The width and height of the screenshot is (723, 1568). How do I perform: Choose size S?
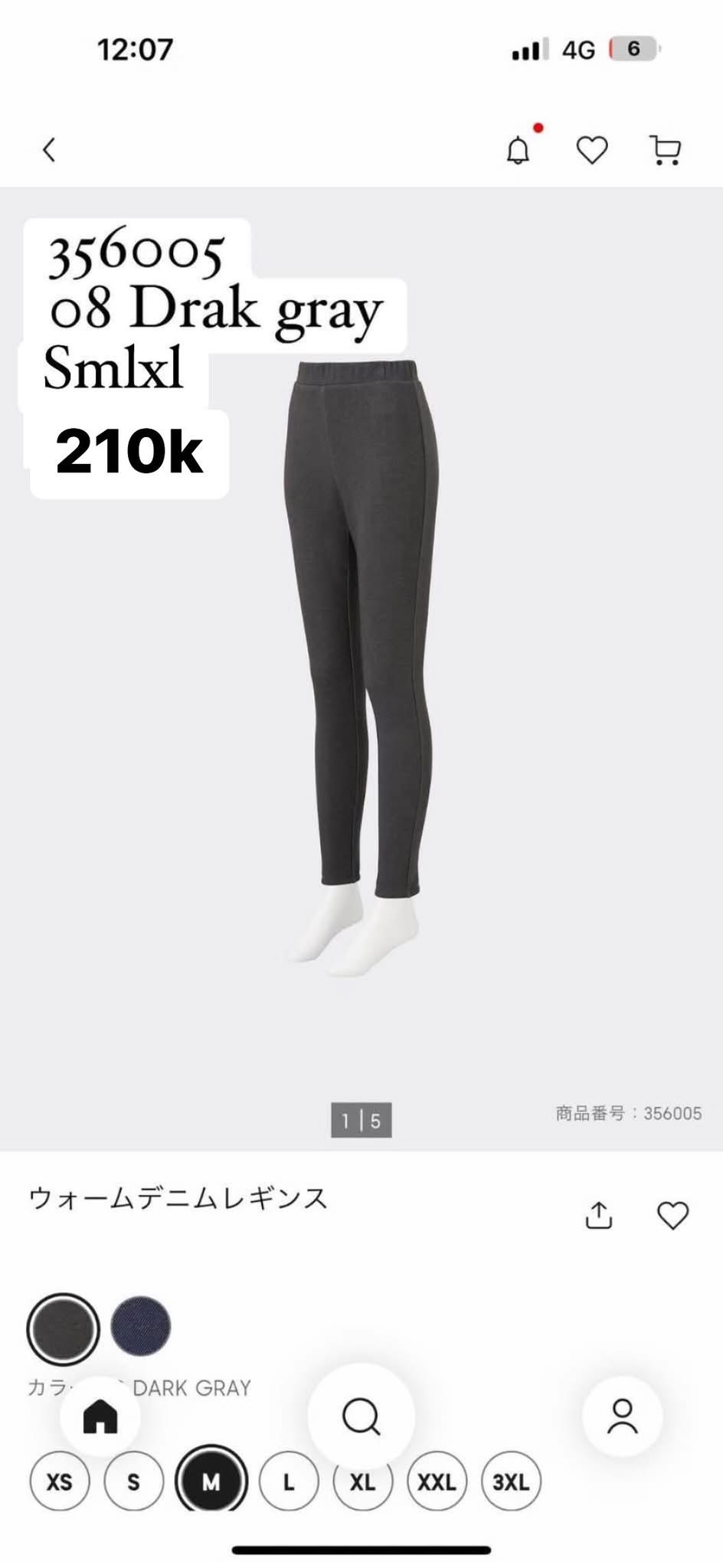133,1481
